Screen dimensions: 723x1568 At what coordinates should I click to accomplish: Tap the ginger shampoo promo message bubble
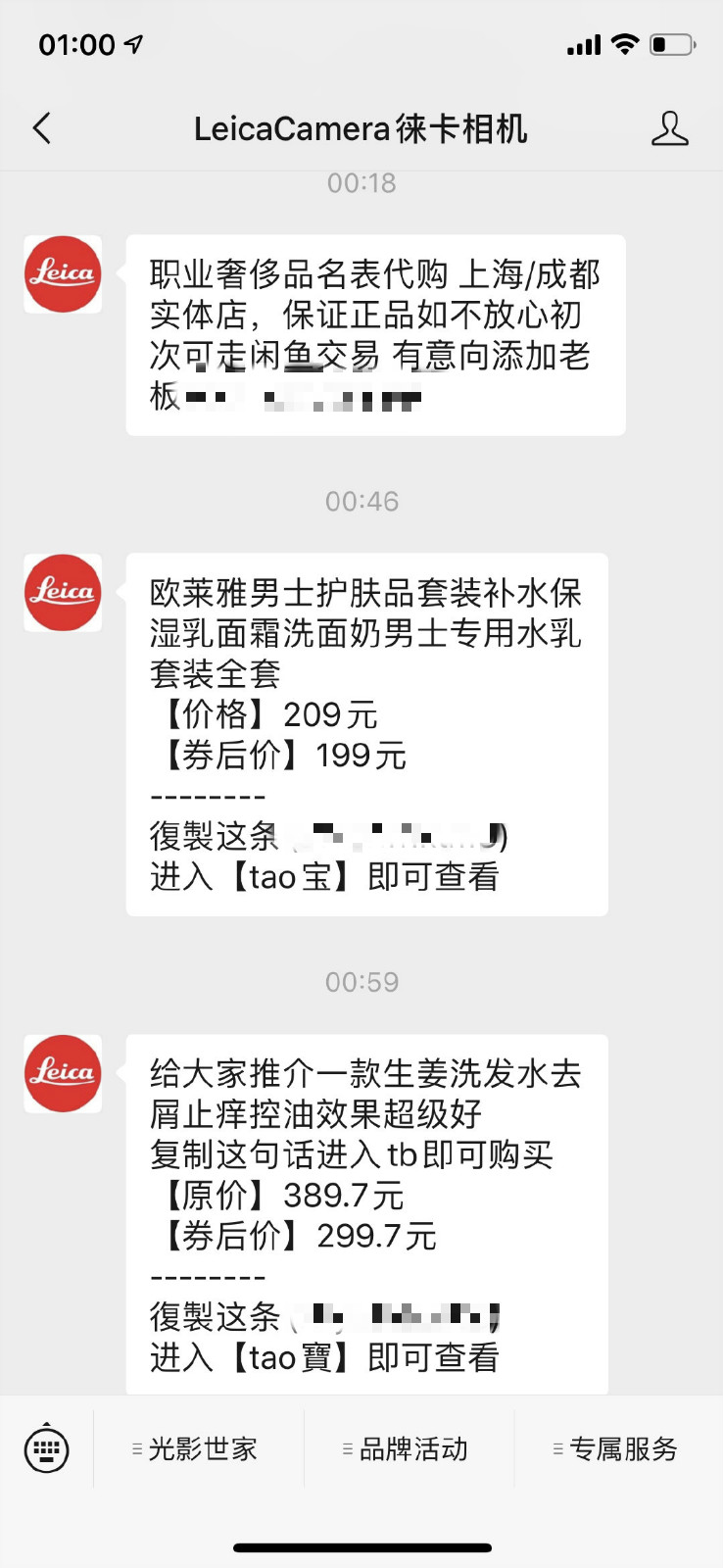point(367,1210)
